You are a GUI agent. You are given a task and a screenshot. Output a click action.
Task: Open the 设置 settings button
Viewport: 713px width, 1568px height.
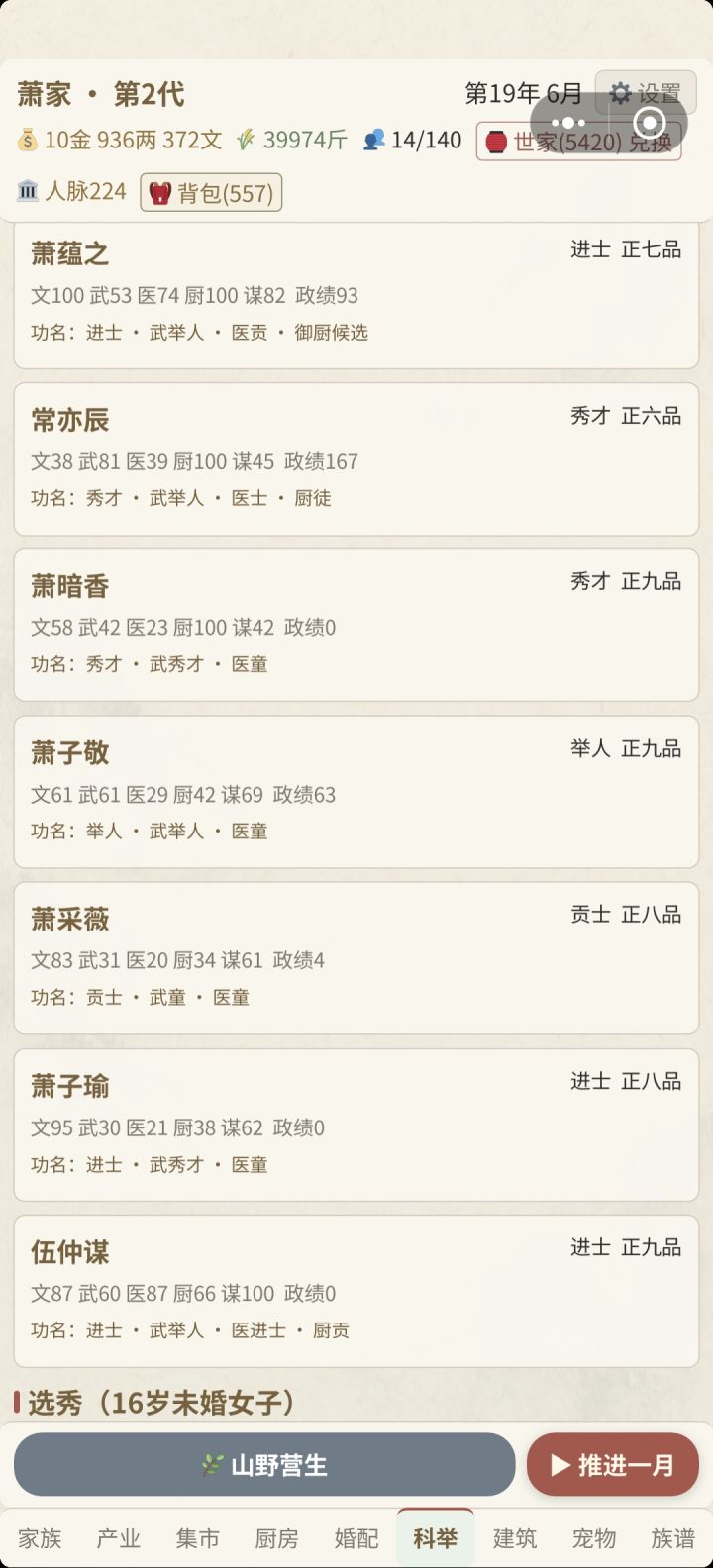click(646, 93)
